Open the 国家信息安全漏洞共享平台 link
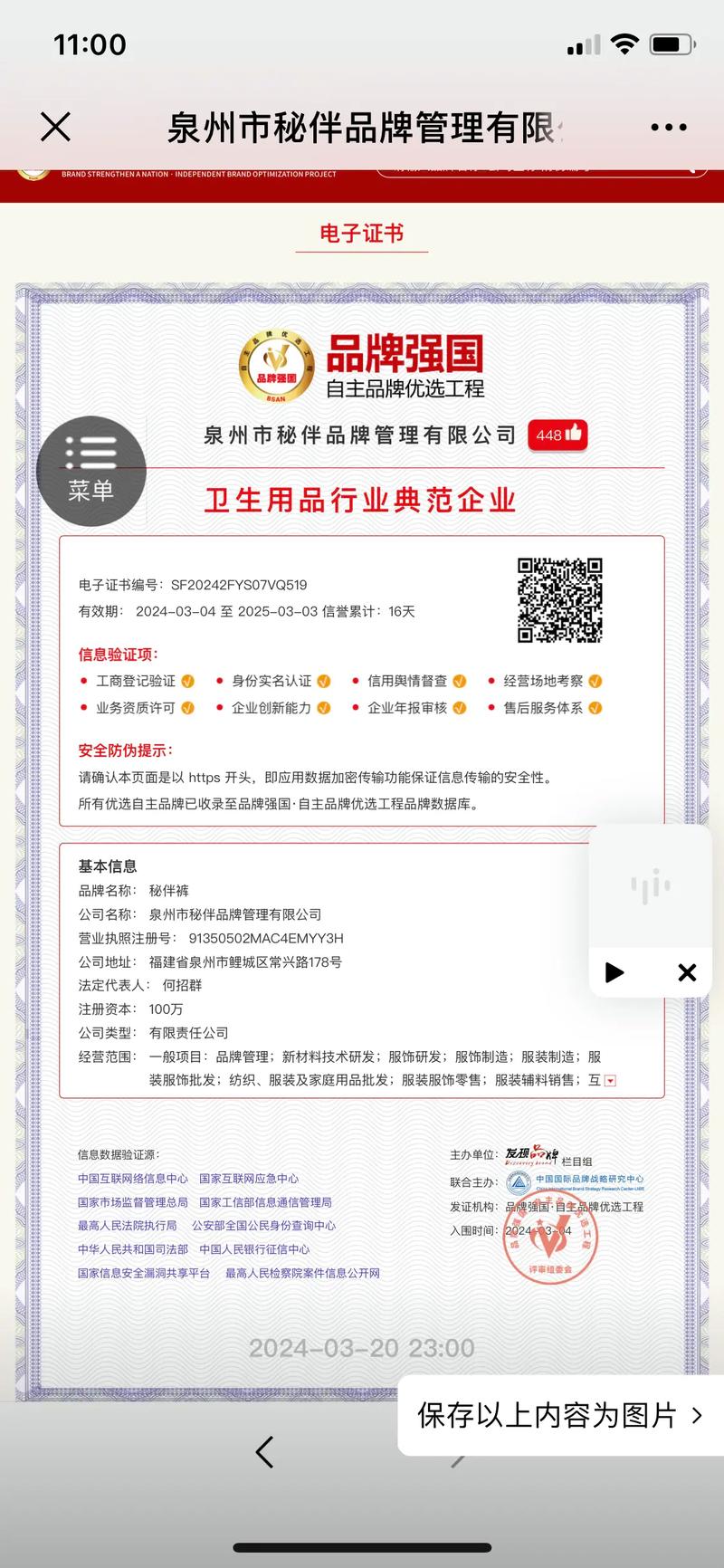This screenshot has height=1568, width=724. pyautogui.click(x=144, y=1273)
